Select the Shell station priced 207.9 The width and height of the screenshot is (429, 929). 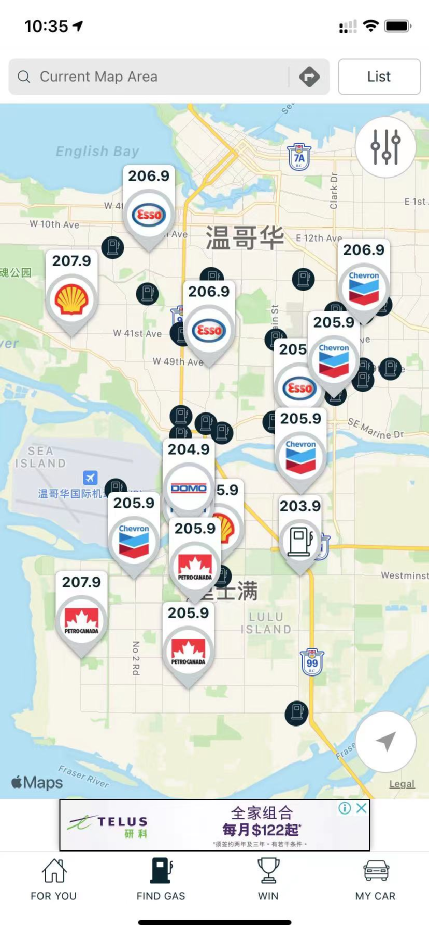(x=72, y=293)
